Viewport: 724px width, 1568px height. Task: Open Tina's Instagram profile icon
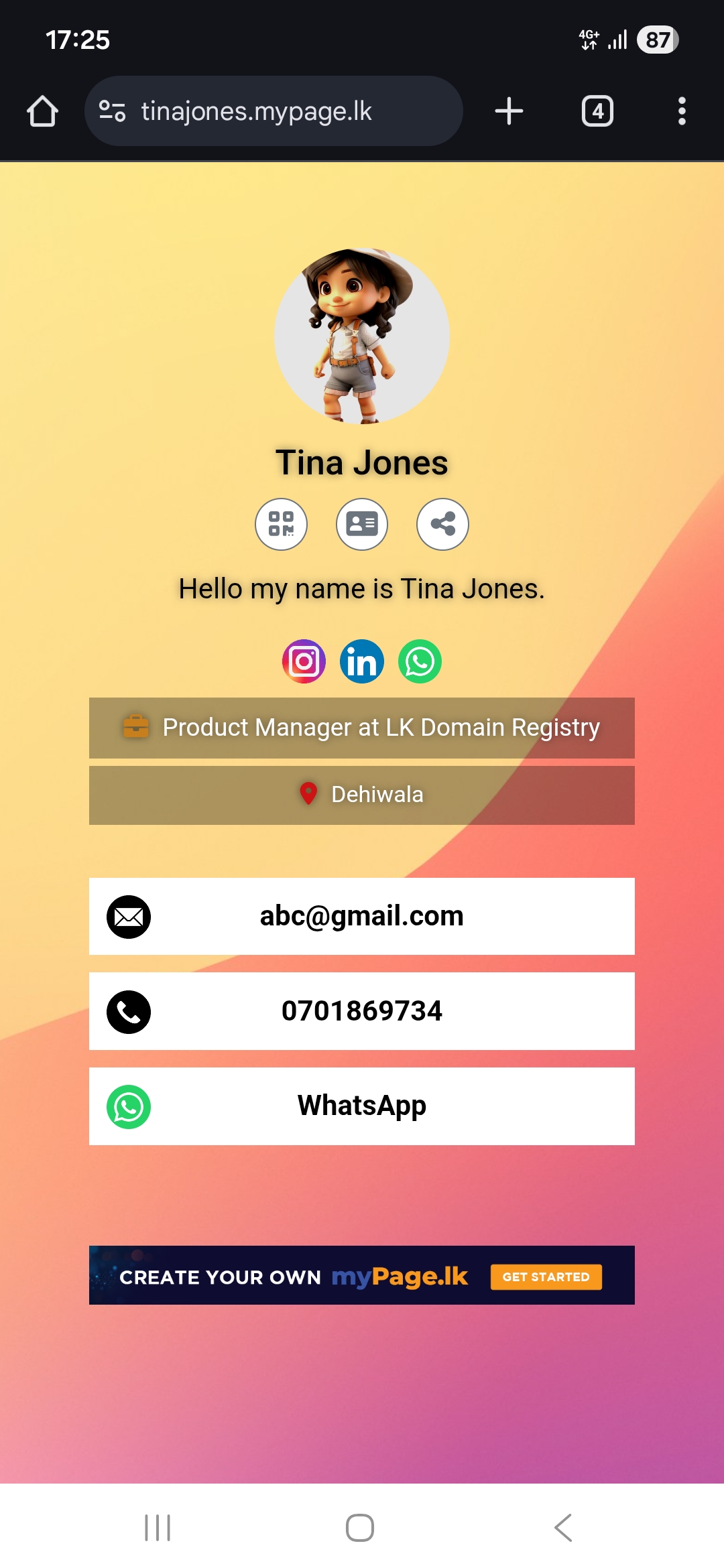(304, 661)
